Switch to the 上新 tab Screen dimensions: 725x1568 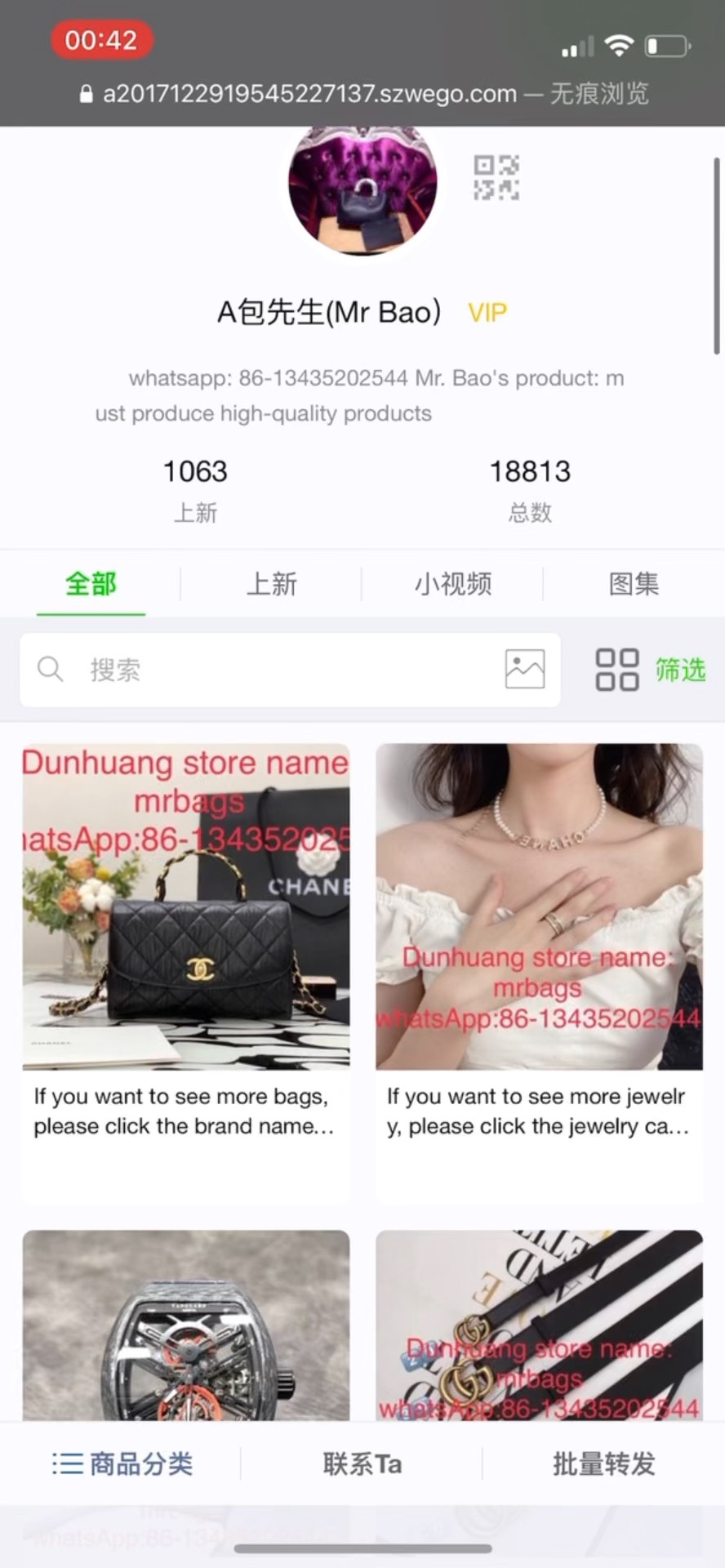pyautogui.click(x=271, y=584)
